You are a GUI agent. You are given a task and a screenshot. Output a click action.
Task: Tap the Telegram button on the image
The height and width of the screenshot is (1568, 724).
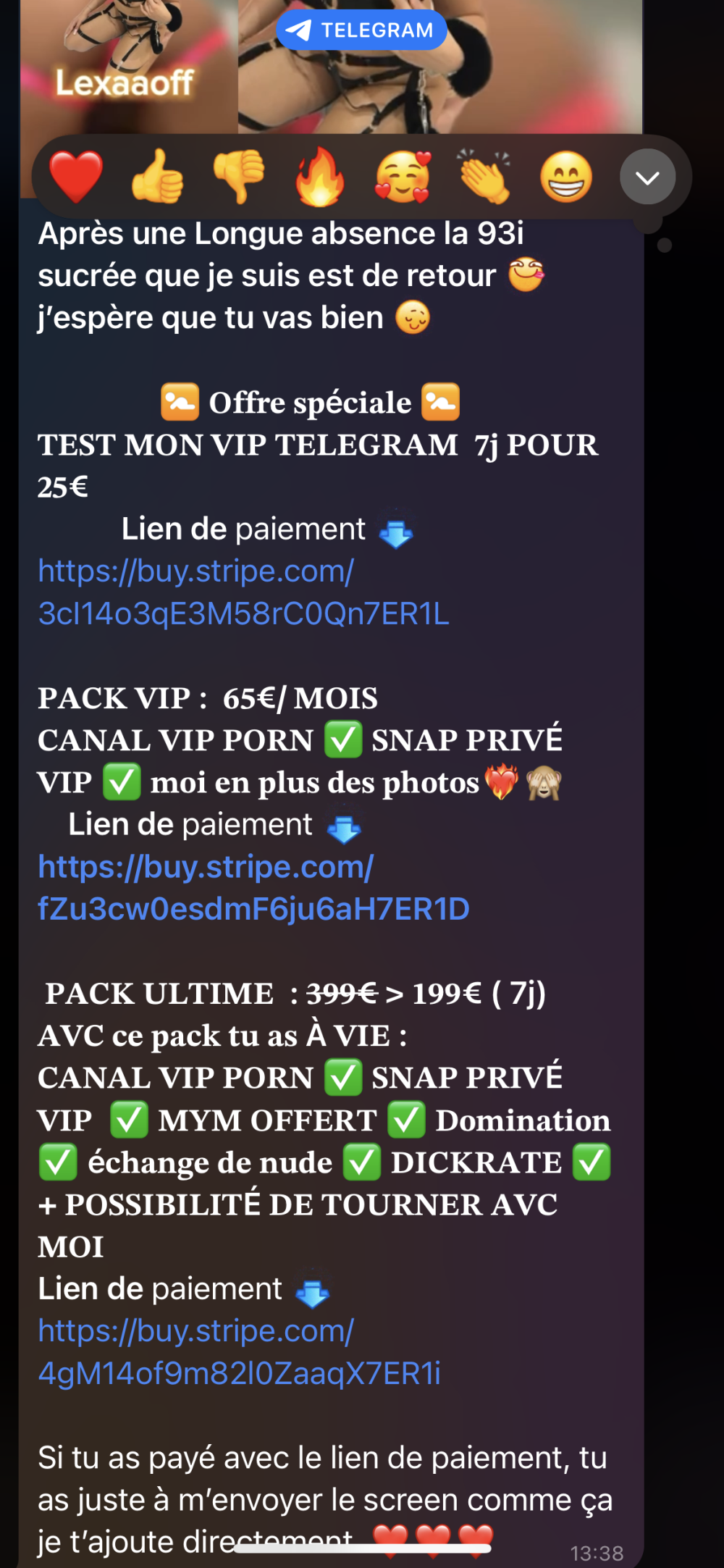(x=361, y=30)
